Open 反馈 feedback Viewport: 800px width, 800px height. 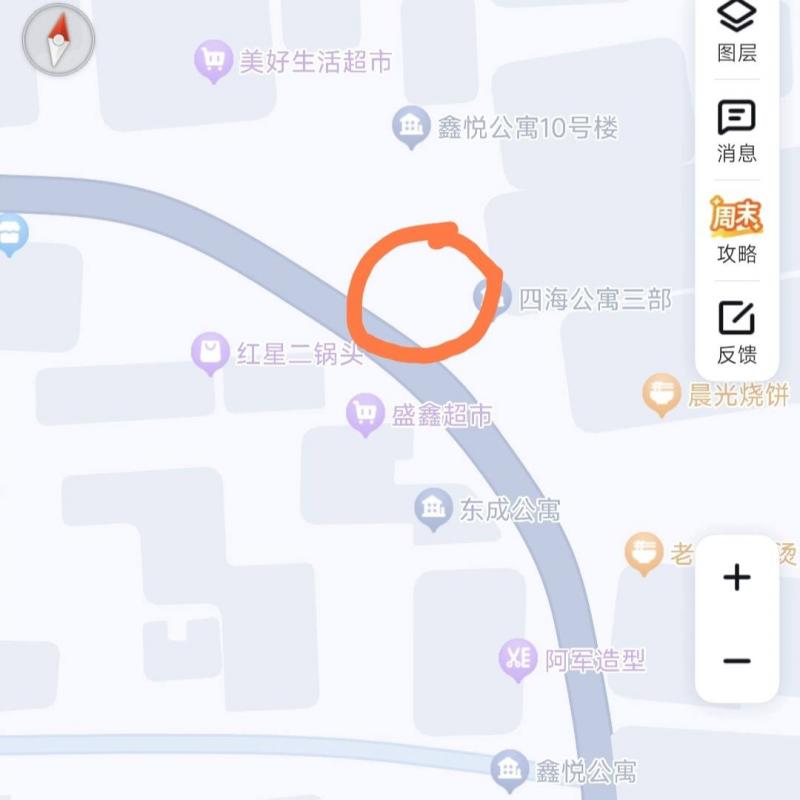click(737, 332)
